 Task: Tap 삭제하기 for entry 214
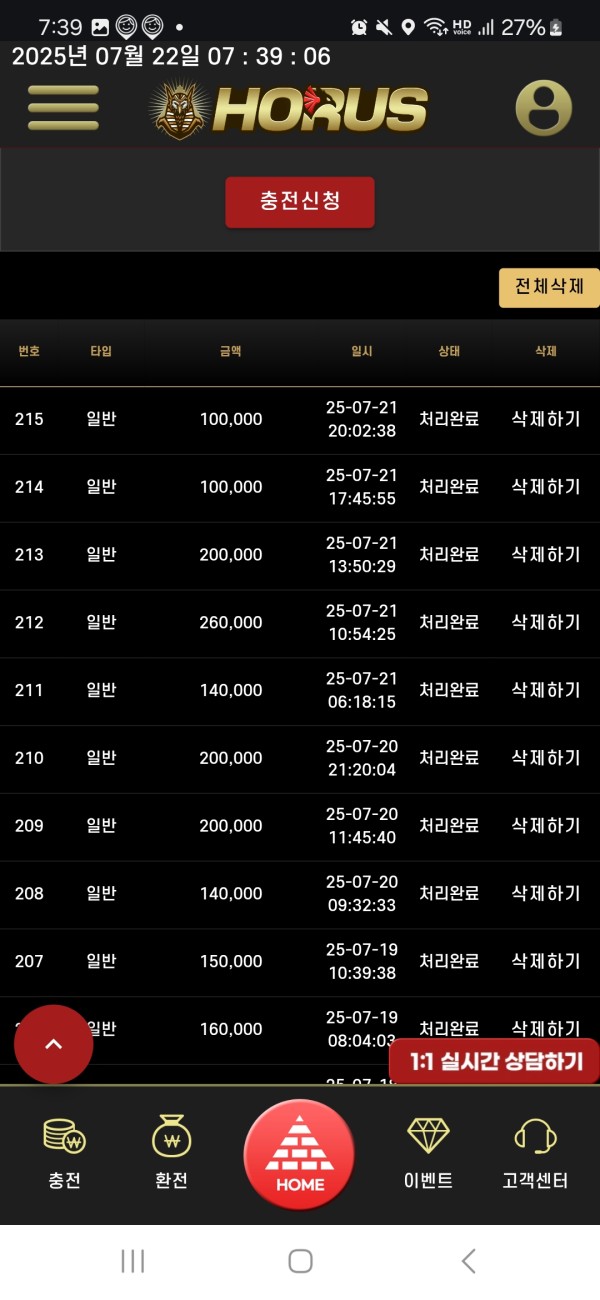[546, 487]
